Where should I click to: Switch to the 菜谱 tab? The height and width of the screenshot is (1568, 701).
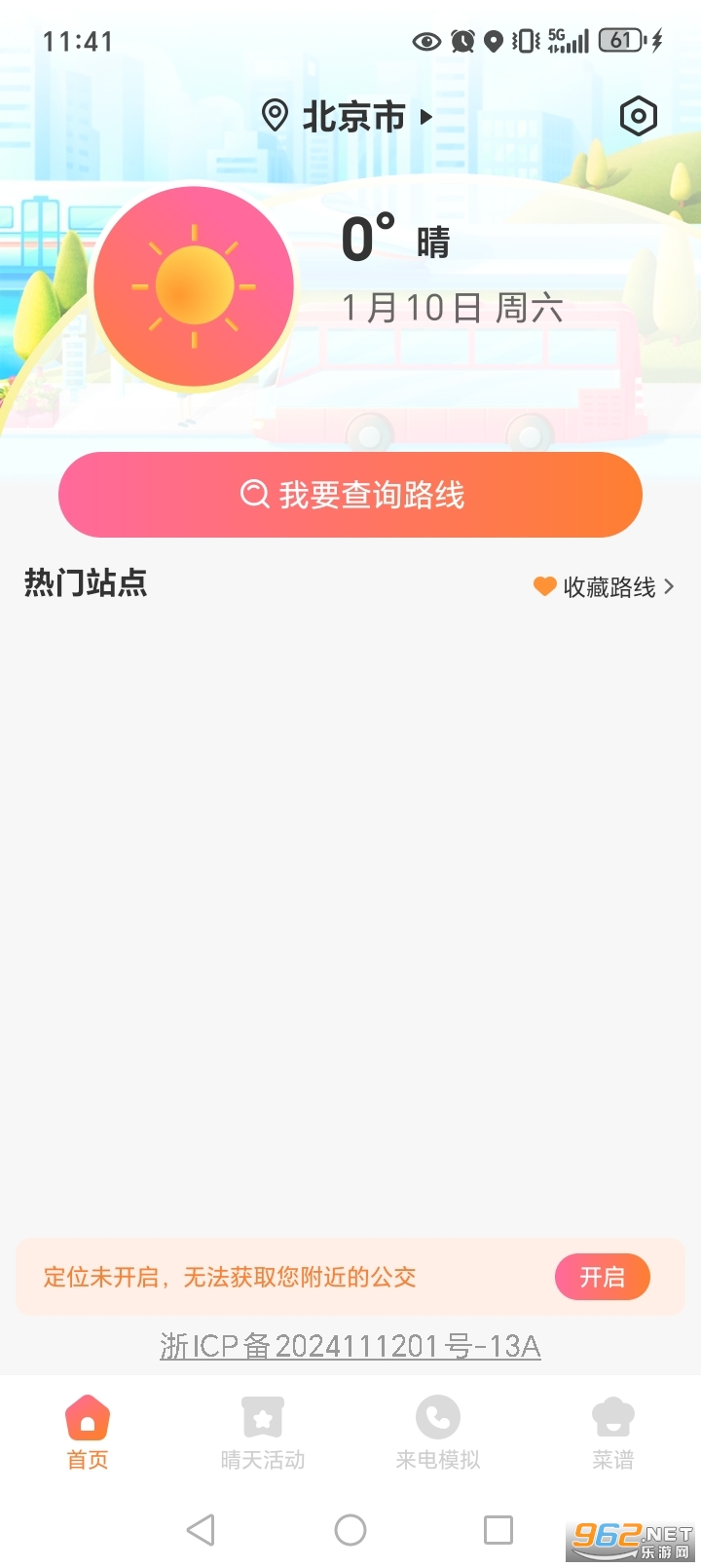click(x=612, y=1432)
